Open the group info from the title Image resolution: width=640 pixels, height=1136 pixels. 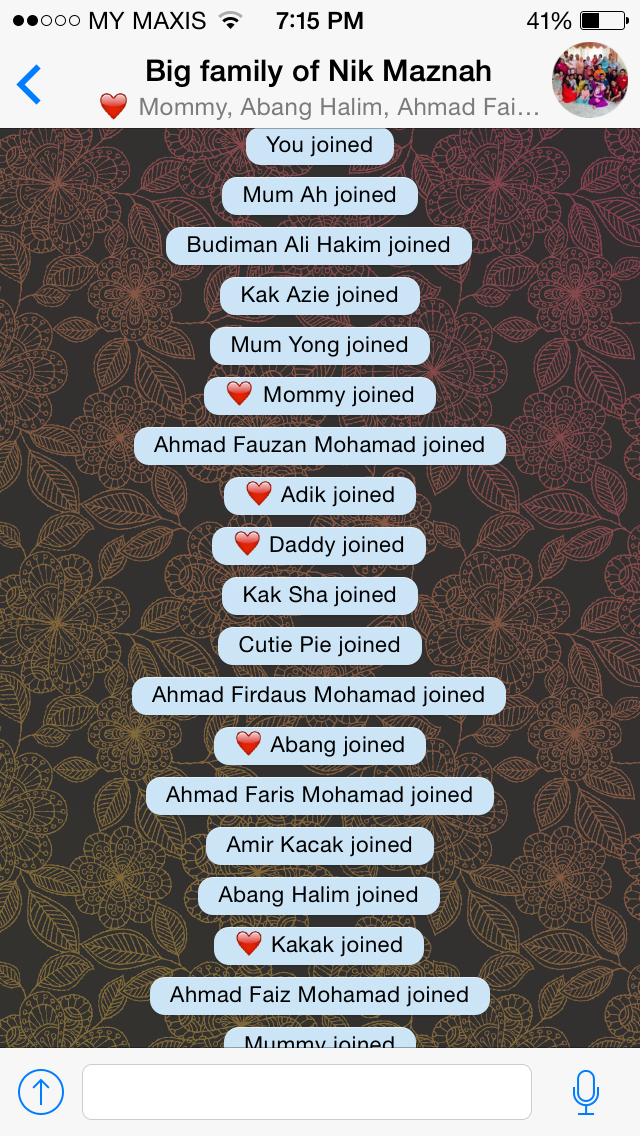coord(318,72)
